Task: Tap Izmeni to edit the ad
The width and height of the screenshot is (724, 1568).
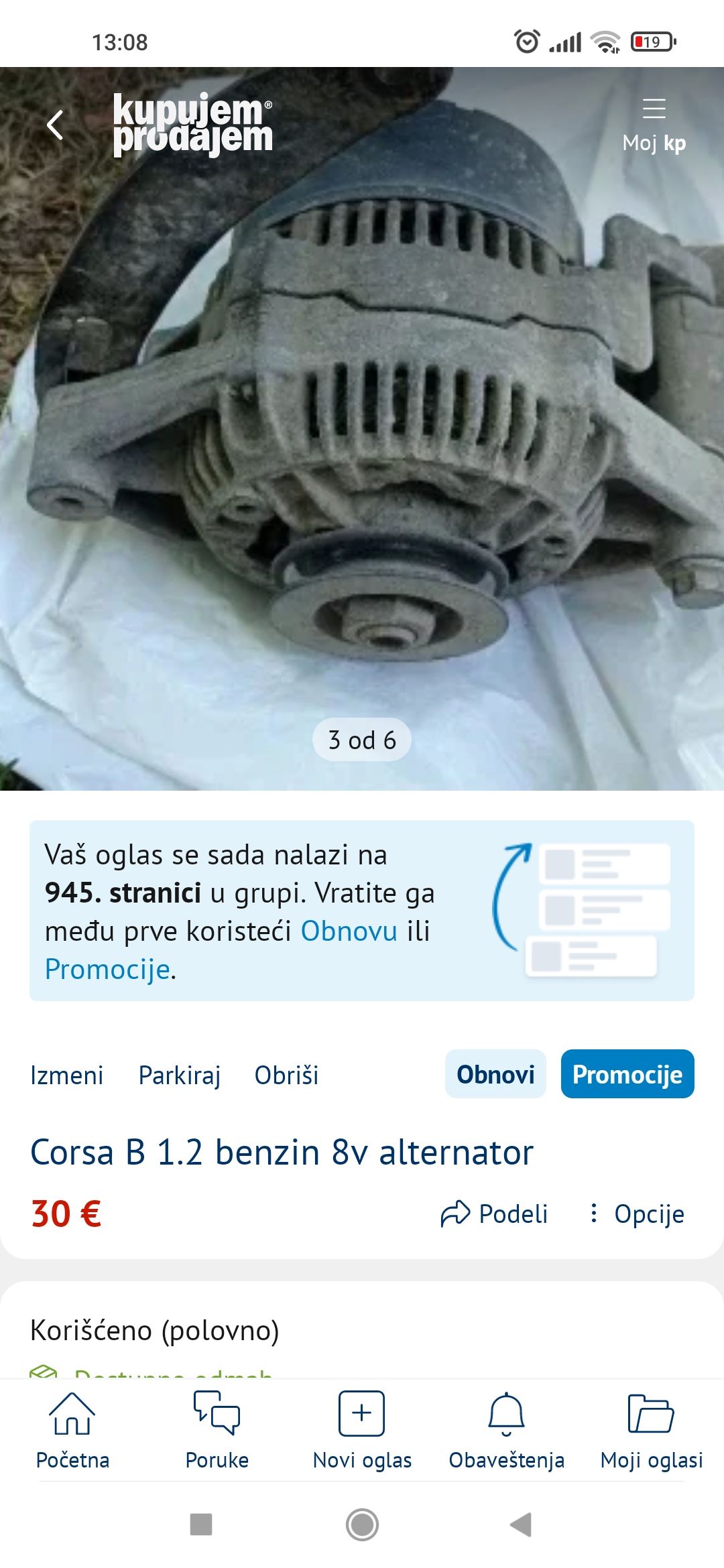Action: coord(66,1075)
